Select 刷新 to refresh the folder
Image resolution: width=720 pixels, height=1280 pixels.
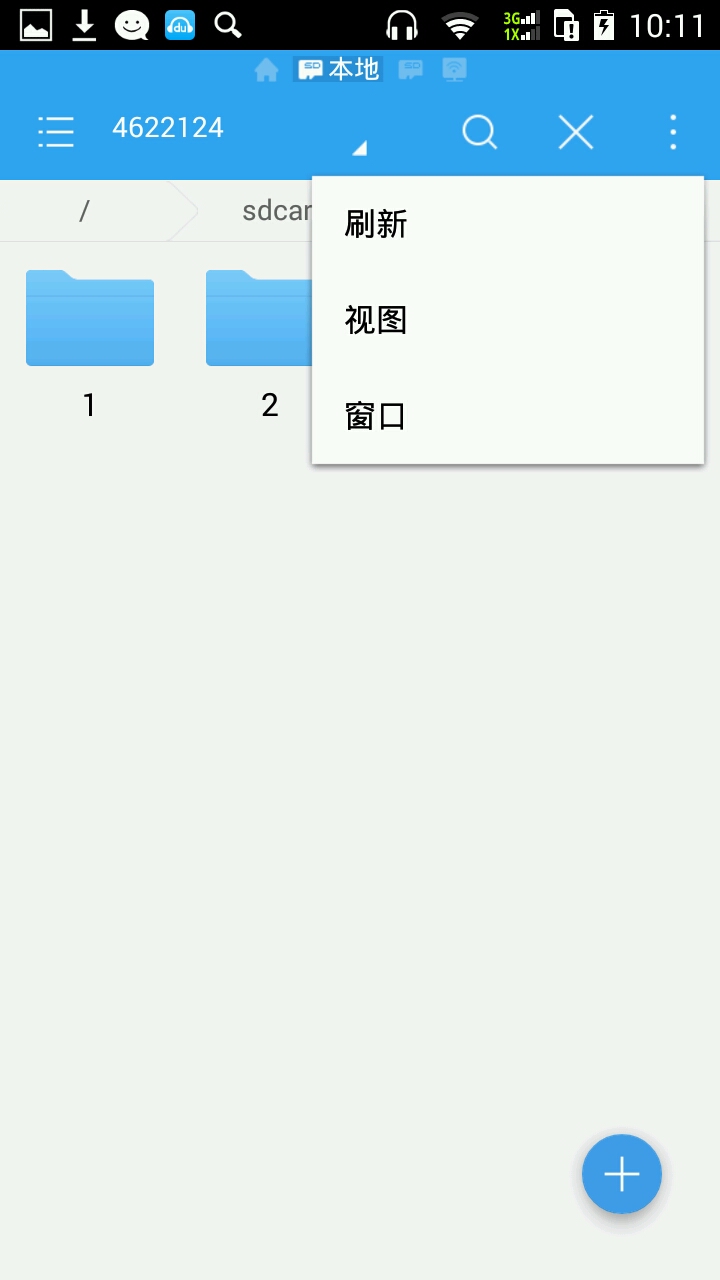pos(376,224)
